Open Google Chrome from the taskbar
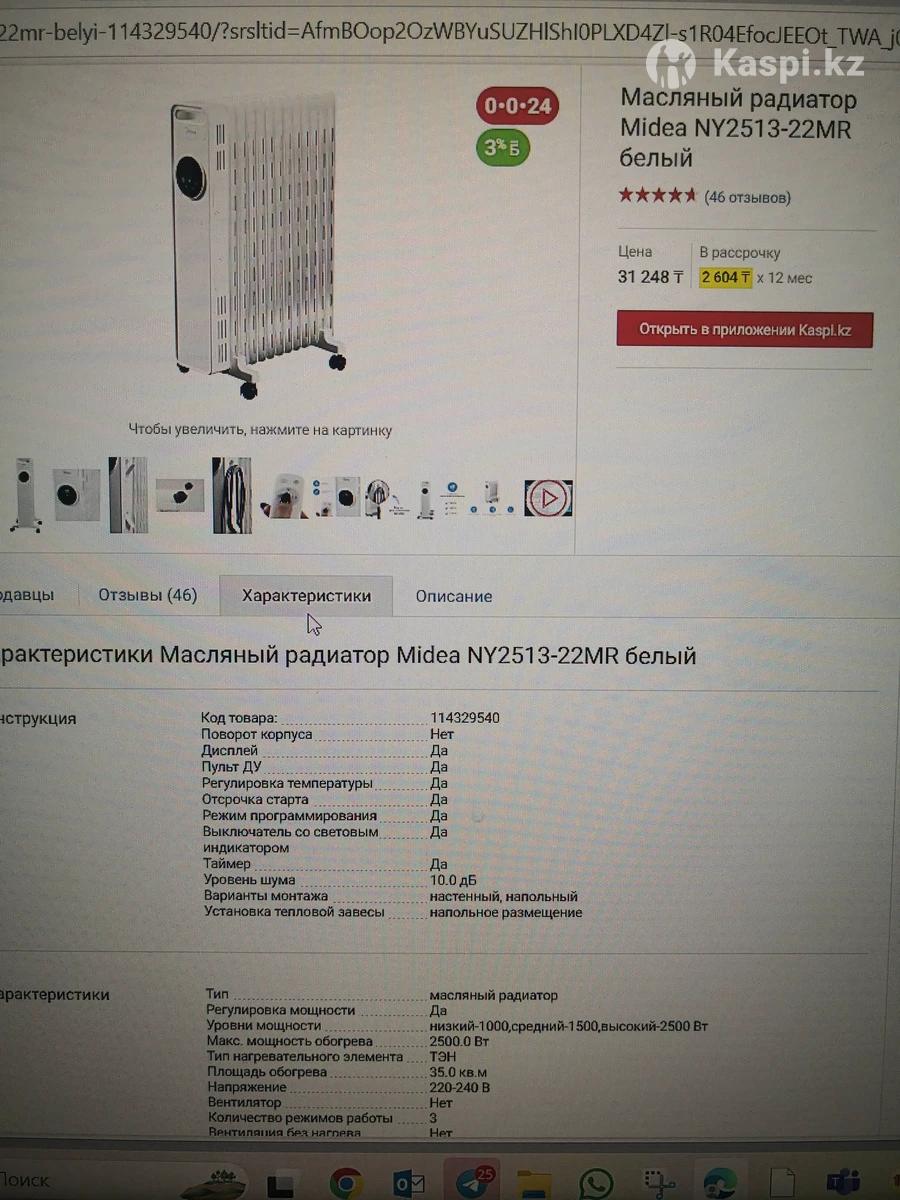This screenshot has height=1200, width=900. pos(346,1183)
